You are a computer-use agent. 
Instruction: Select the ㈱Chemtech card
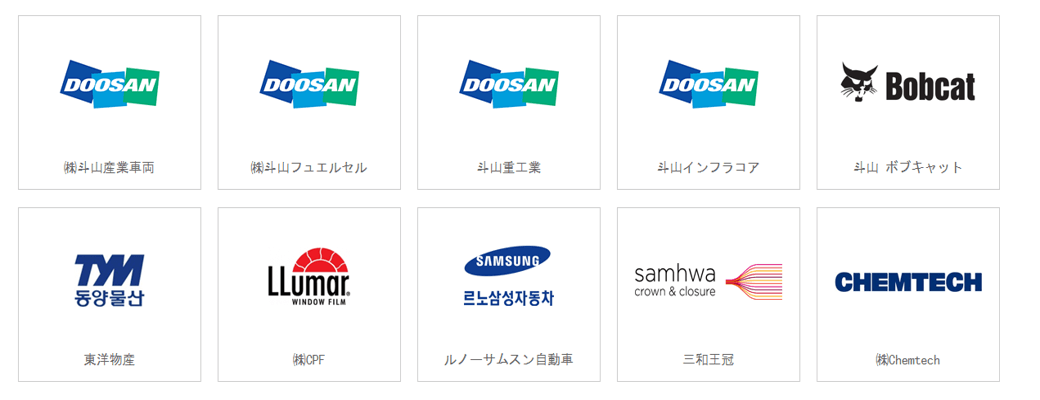click(x=908, y=294)
